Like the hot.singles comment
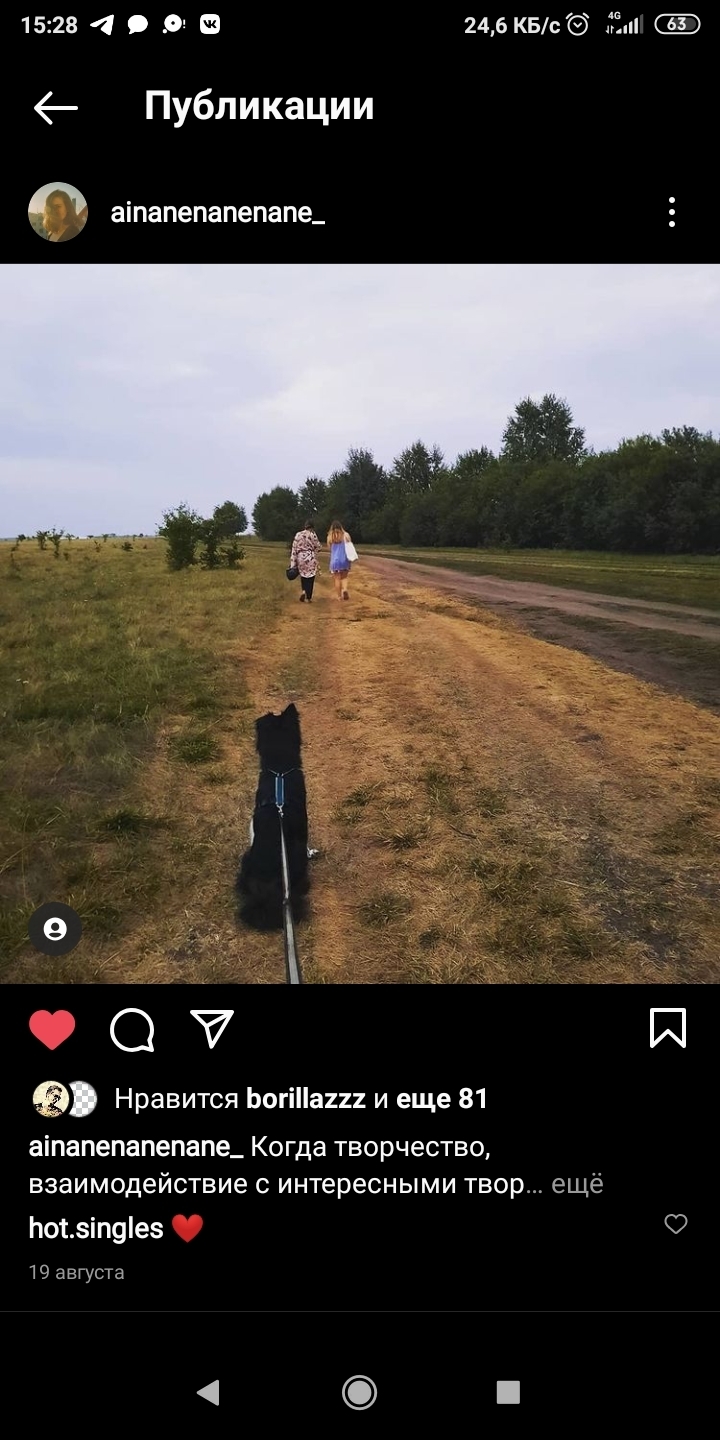This screenshot has height=1440, width=720. click(676, 1224)
